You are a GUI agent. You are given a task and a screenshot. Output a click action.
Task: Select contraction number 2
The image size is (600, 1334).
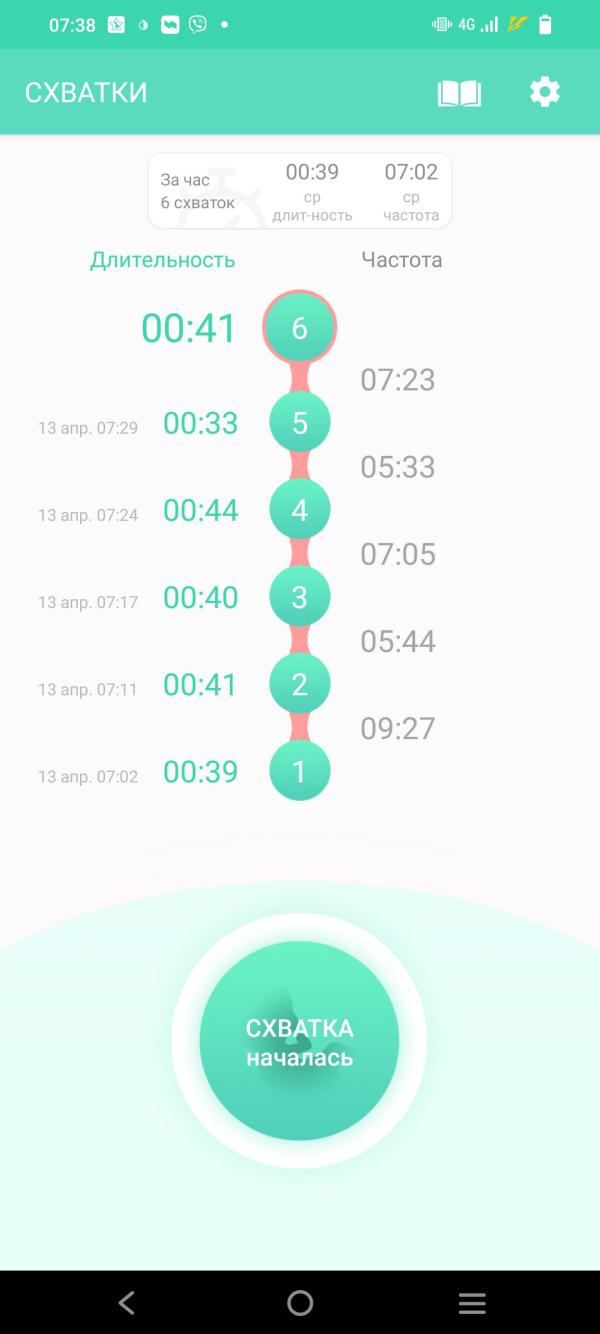[299, 684]
